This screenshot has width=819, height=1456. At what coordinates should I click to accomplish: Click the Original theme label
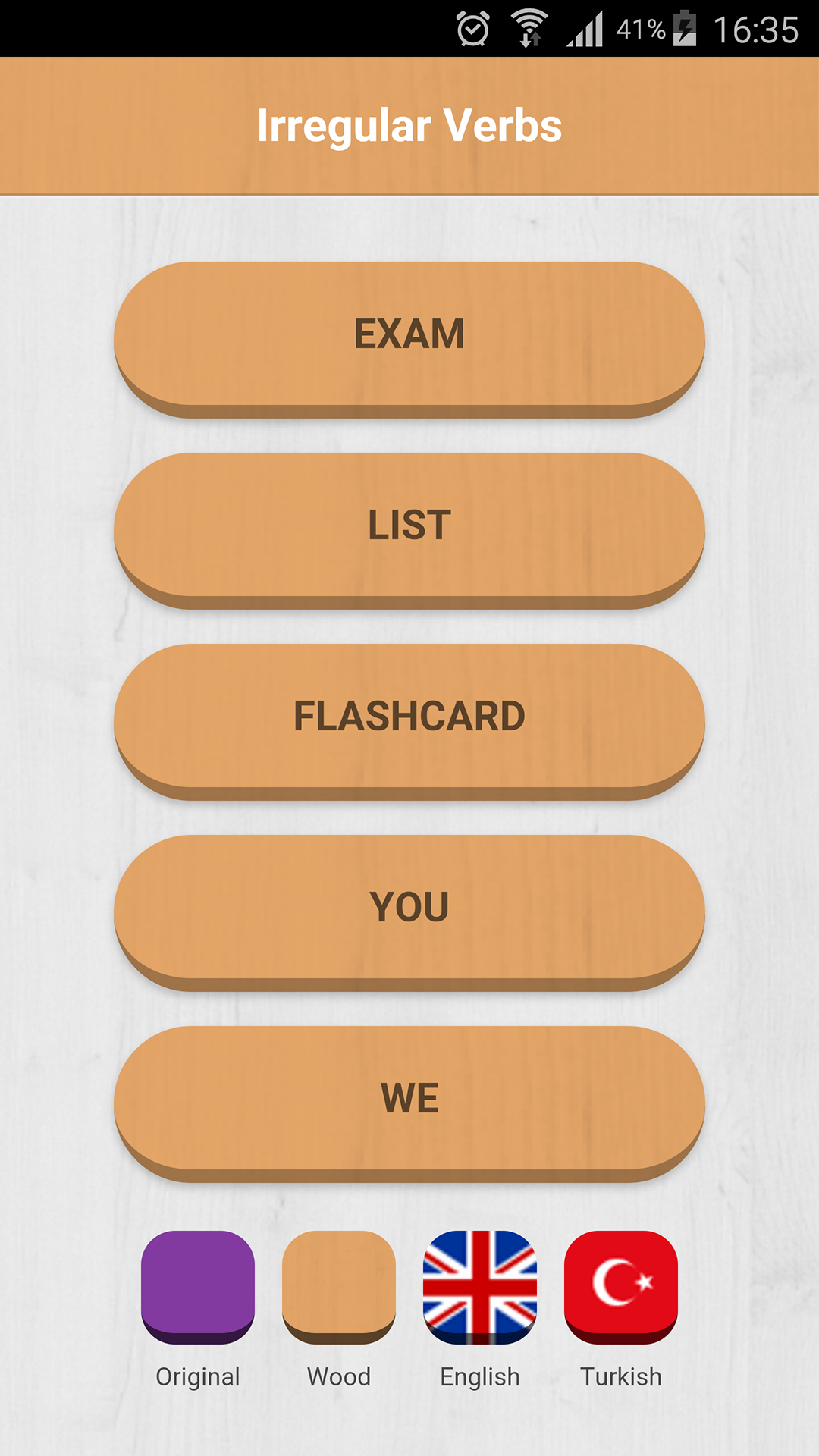[x=197, y=1376]
